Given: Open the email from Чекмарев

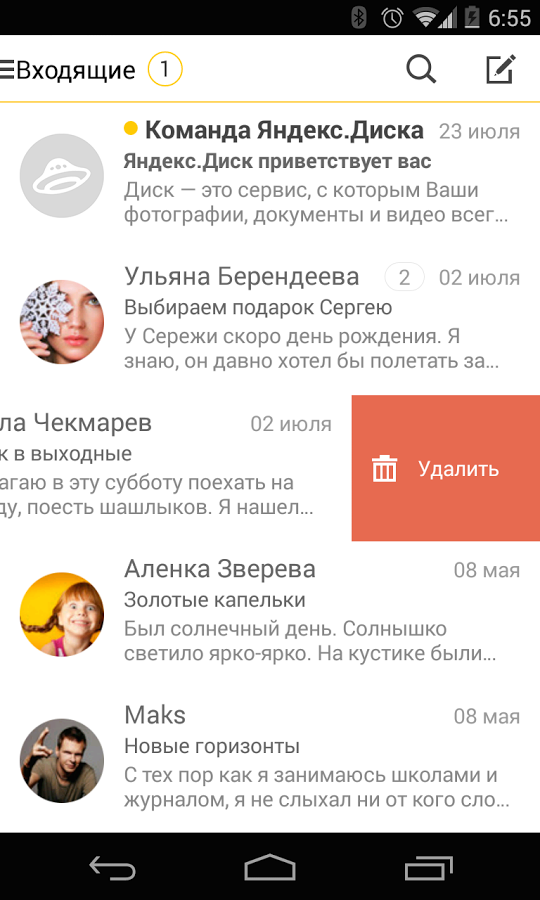Looking at the screenshot, I should pos(176,468).
